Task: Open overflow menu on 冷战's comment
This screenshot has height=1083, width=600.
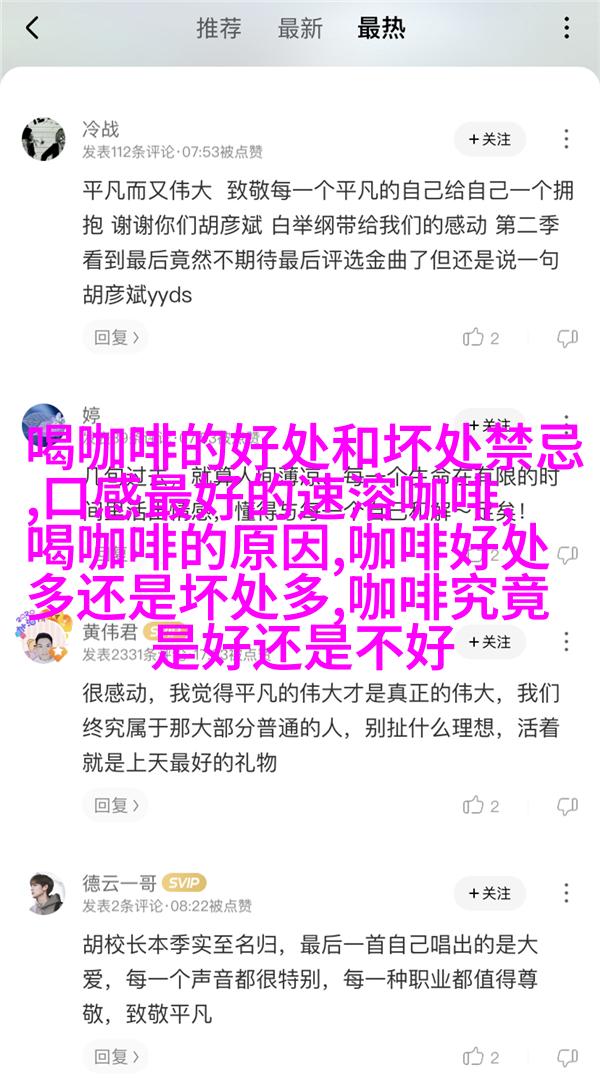Action: click(x=568, y=140)
